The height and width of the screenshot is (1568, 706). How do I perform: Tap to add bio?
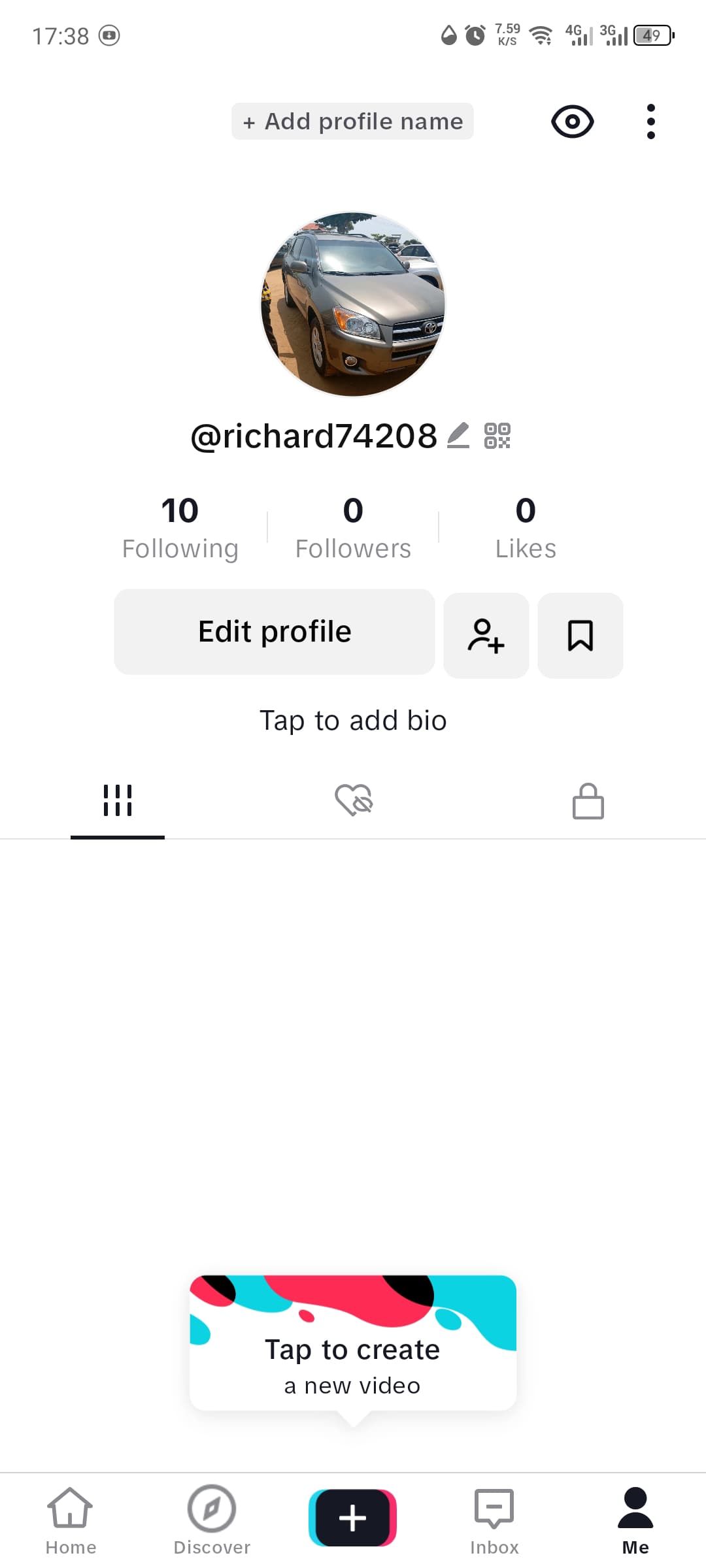(353, 721)
